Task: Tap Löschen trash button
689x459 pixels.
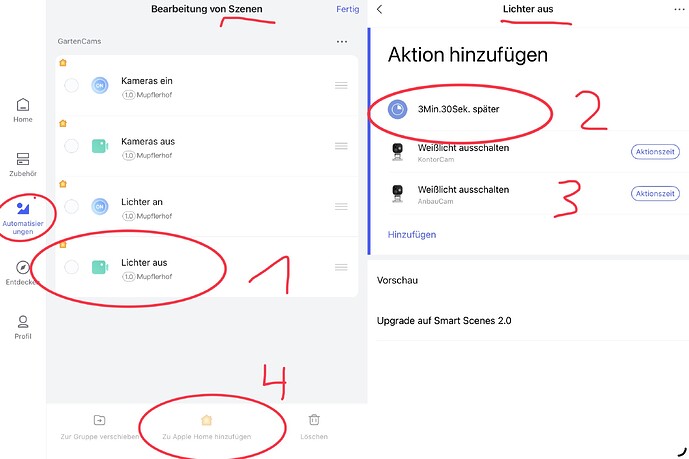Action: 314,427
